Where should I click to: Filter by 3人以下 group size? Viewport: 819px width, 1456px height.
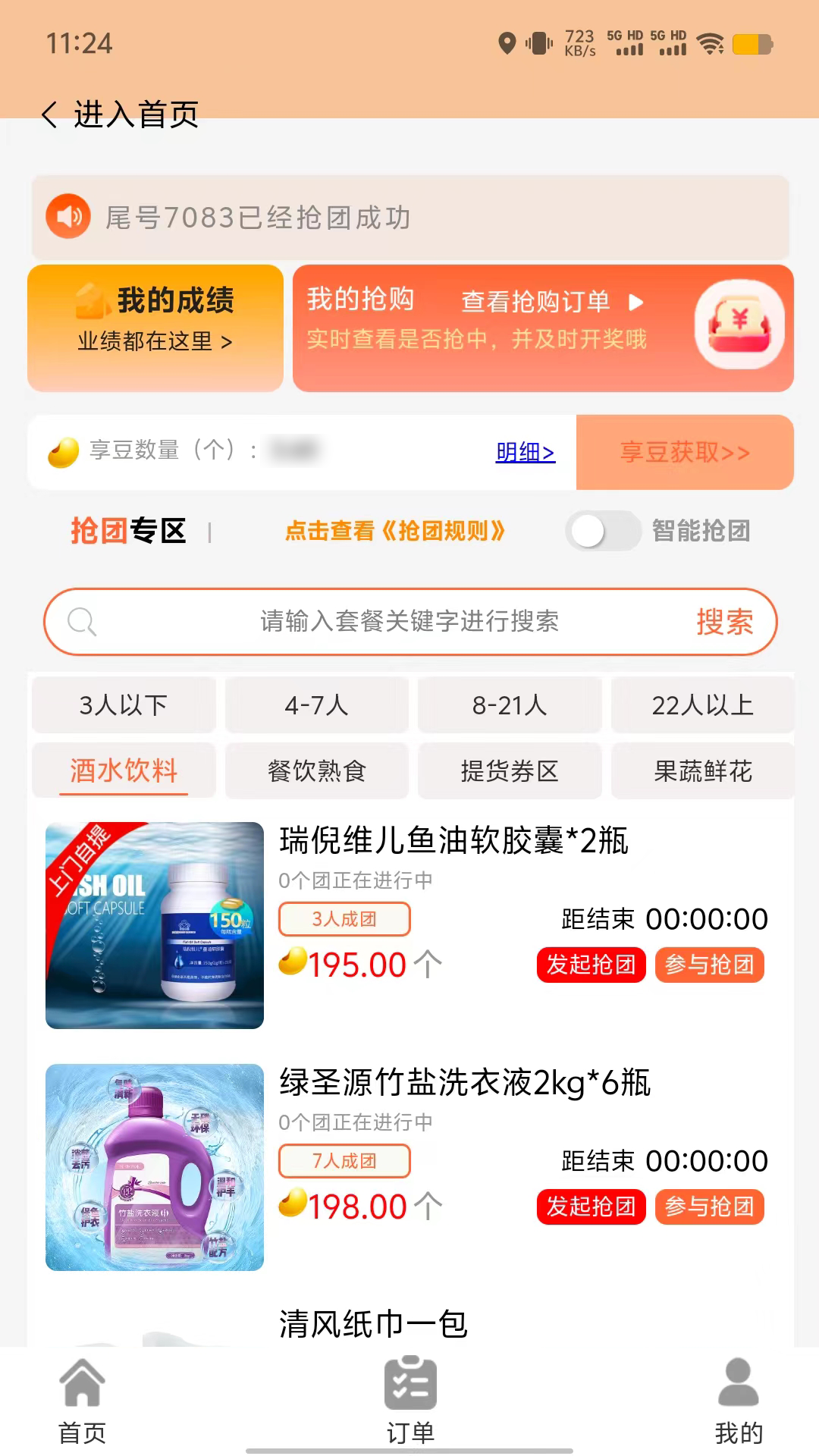[124, 705]
